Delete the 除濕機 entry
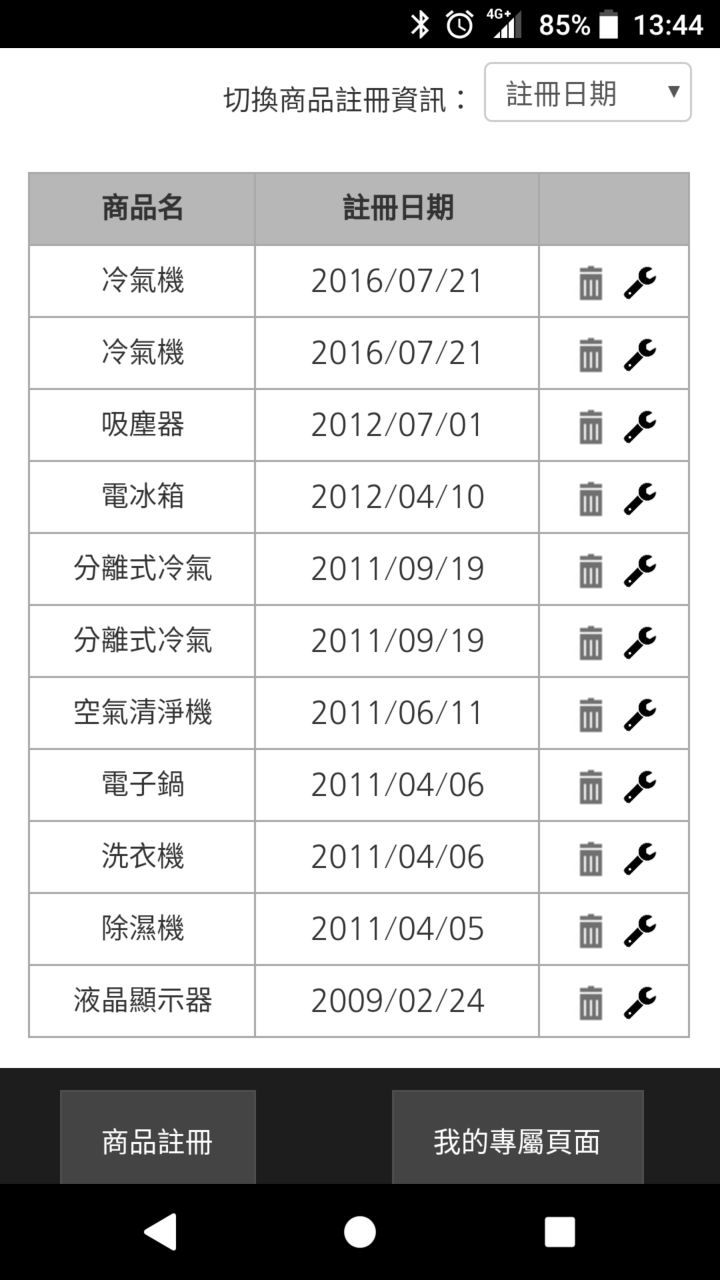The width and height of the screenshot is (720, 1280). (591, 930)
